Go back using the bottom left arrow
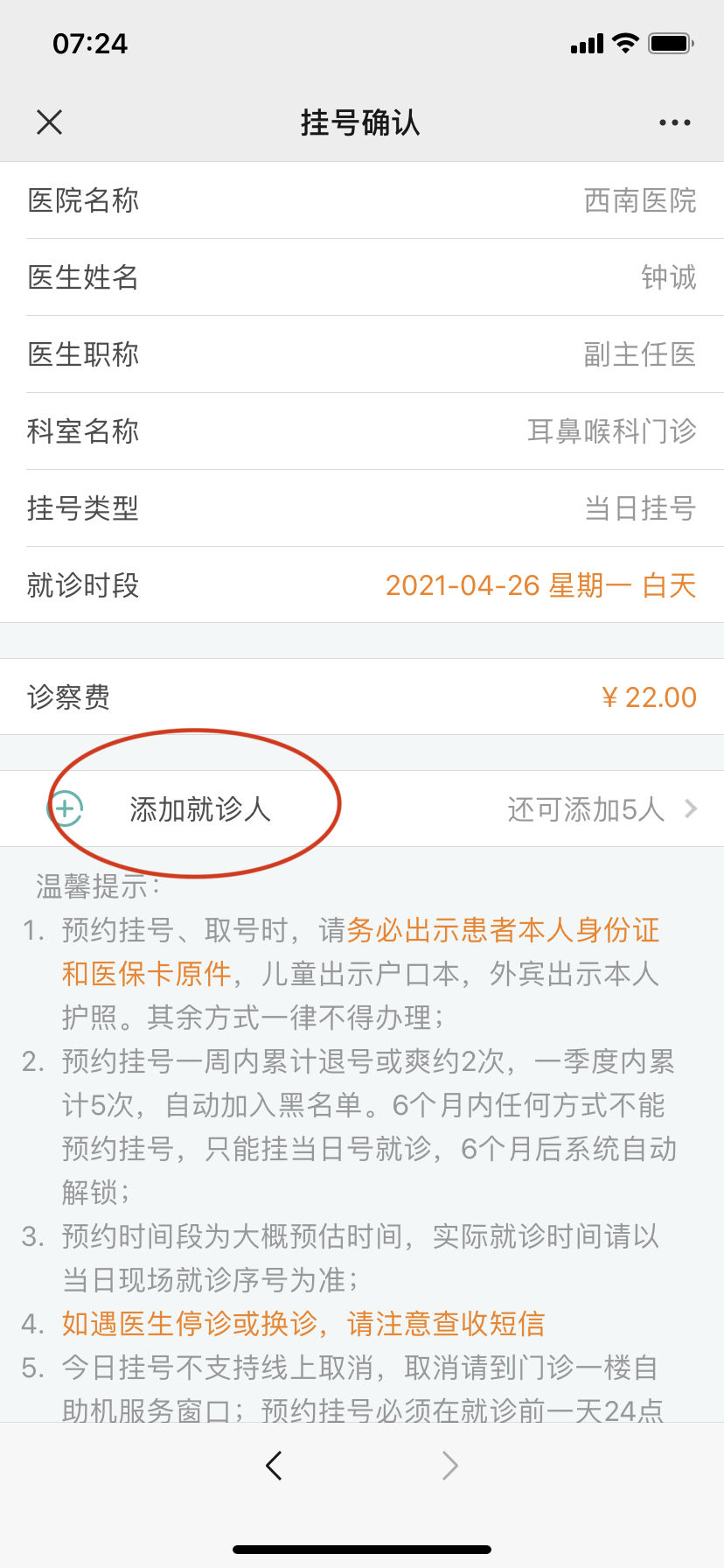The height and width of the screenshot is (1568, 724). point(274,1465)
